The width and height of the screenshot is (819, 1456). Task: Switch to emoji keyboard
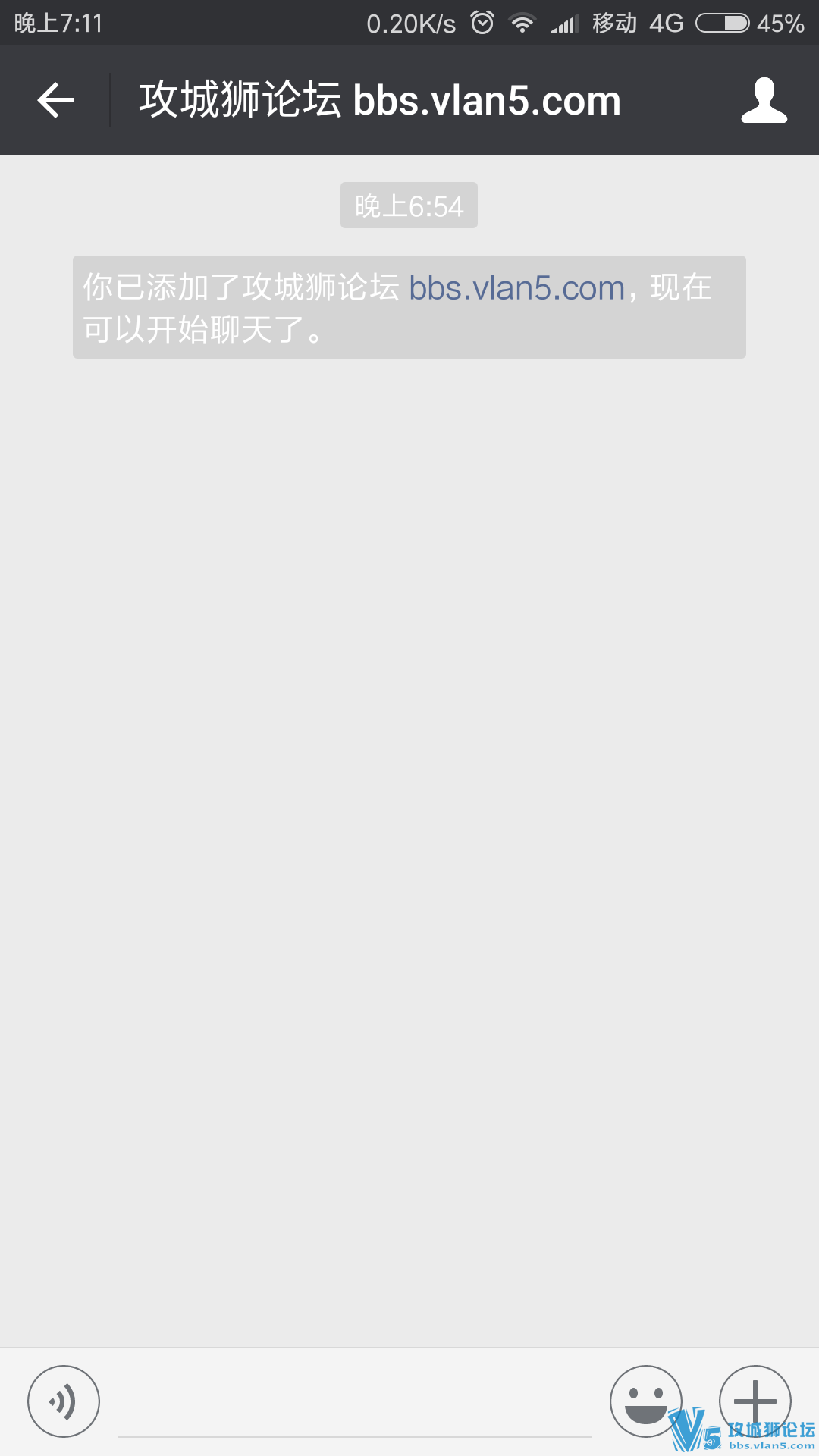(x=646, y=1400)
